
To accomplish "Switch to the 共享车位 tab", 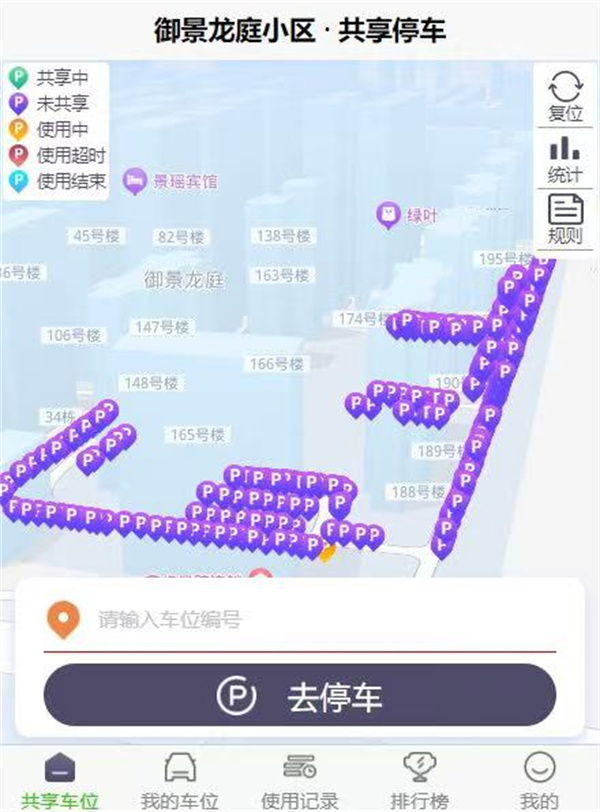I will (x=61, y=781).
